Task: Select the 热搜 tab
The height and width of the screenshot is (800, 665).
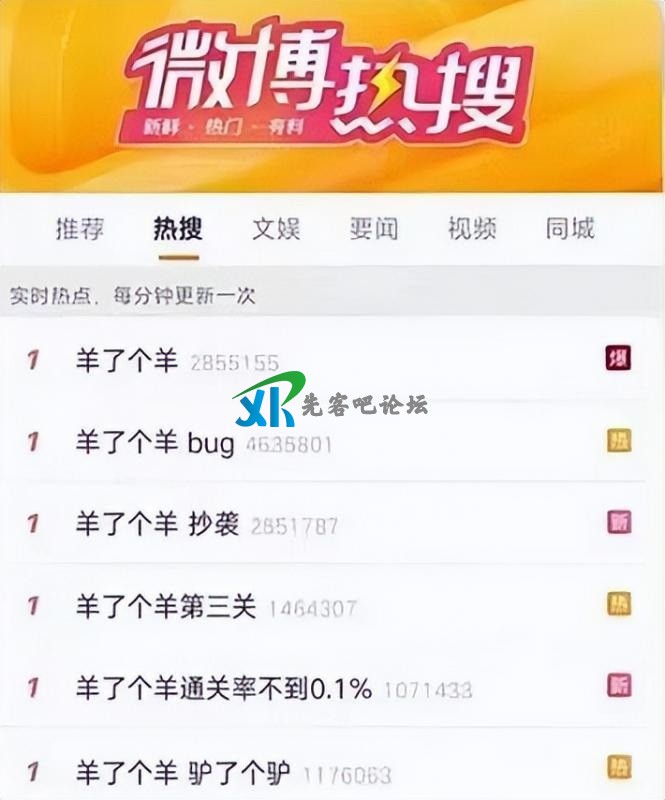Action: tap(177, 229)
